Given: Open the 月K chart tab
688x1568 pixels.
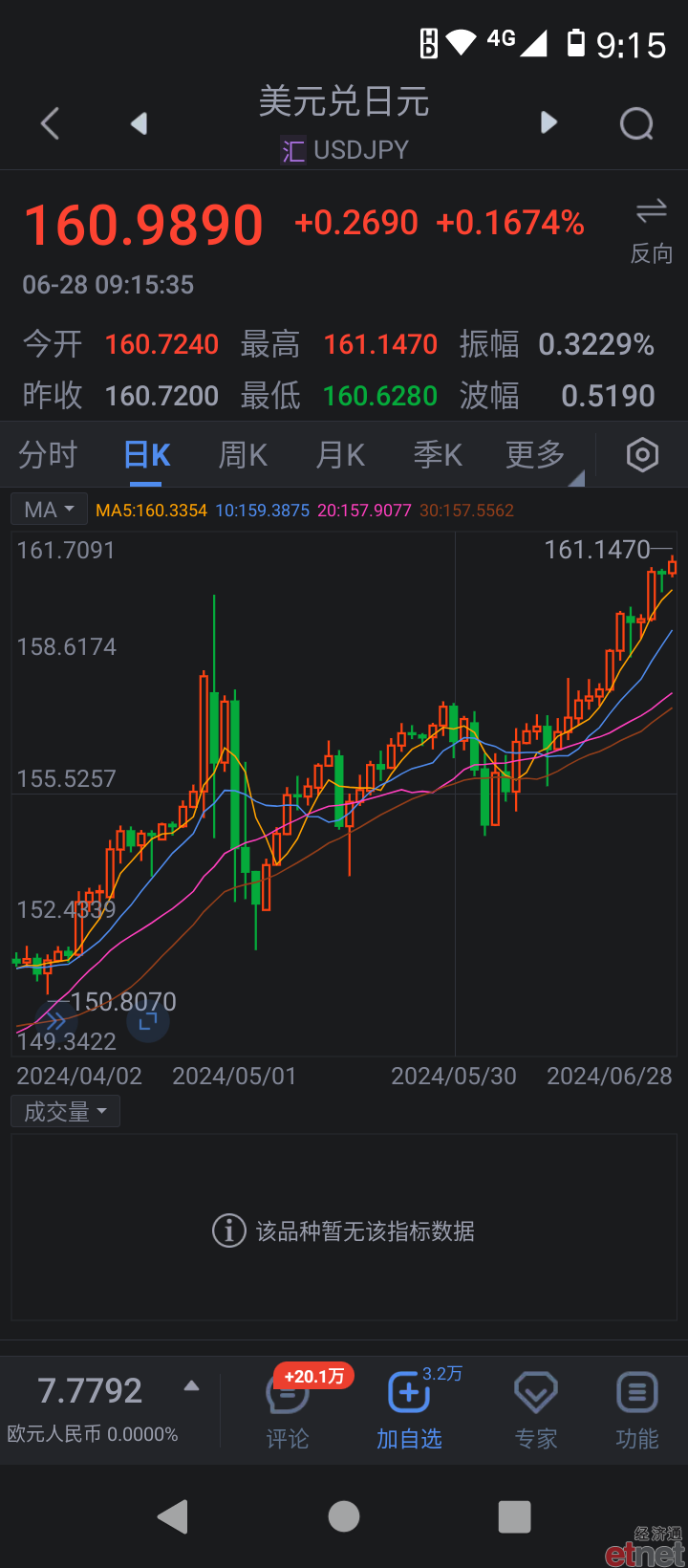Looking at the screenshot, I should pos(340,455).
